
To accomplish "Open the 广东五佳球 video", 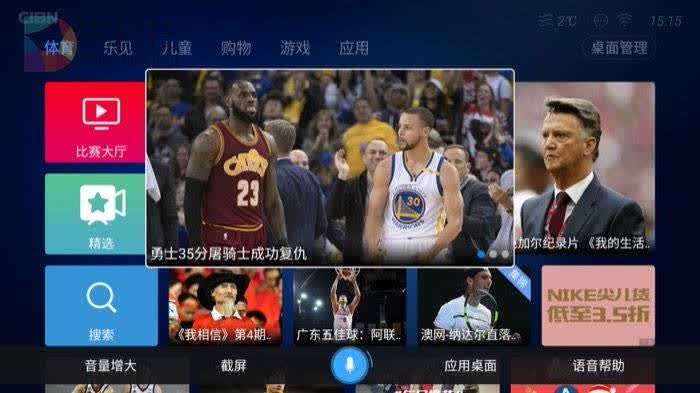I will [x=350, y=306].
